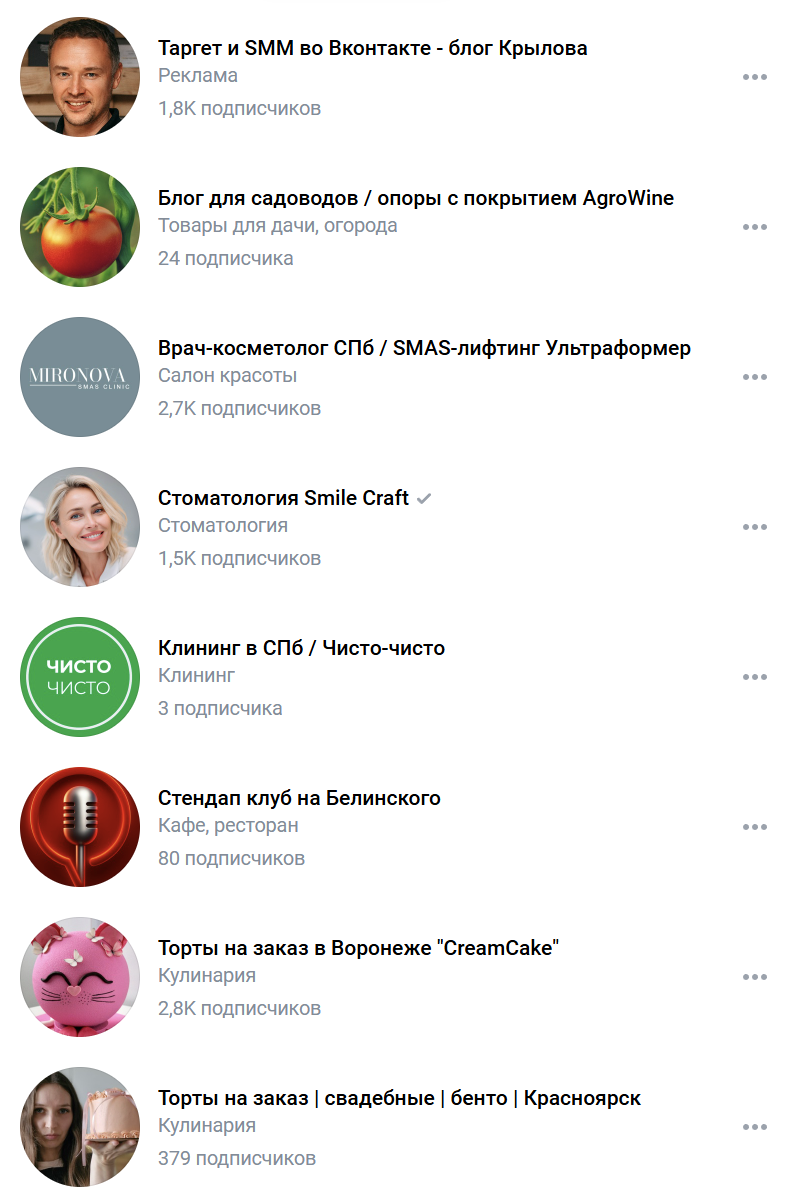Viewport: 793px width, 1195px height.
Task: Show options for Блог для садоводов
Action: [754, 227]
